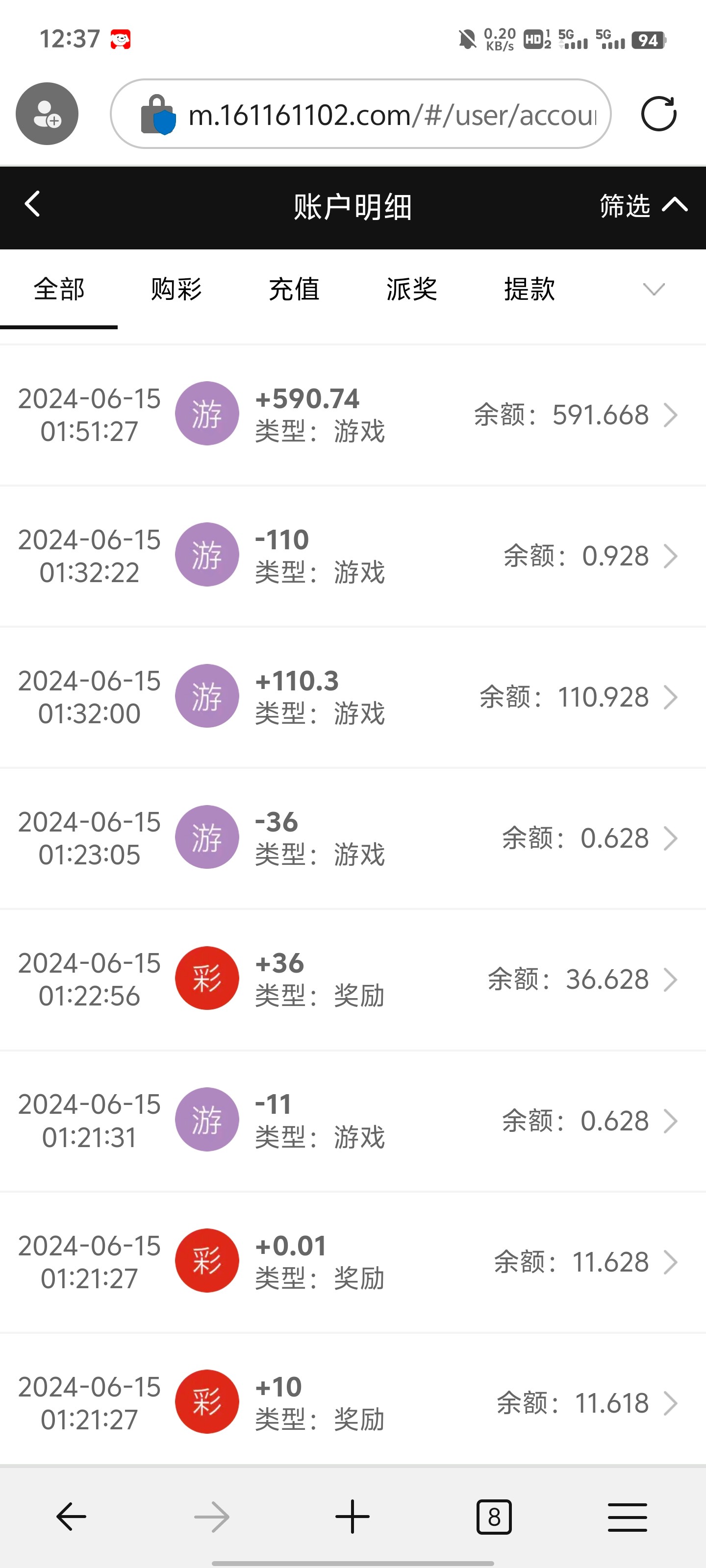Open the -36 游戏 record
The image size is (706, 1568).
click(x=353, y=838)
